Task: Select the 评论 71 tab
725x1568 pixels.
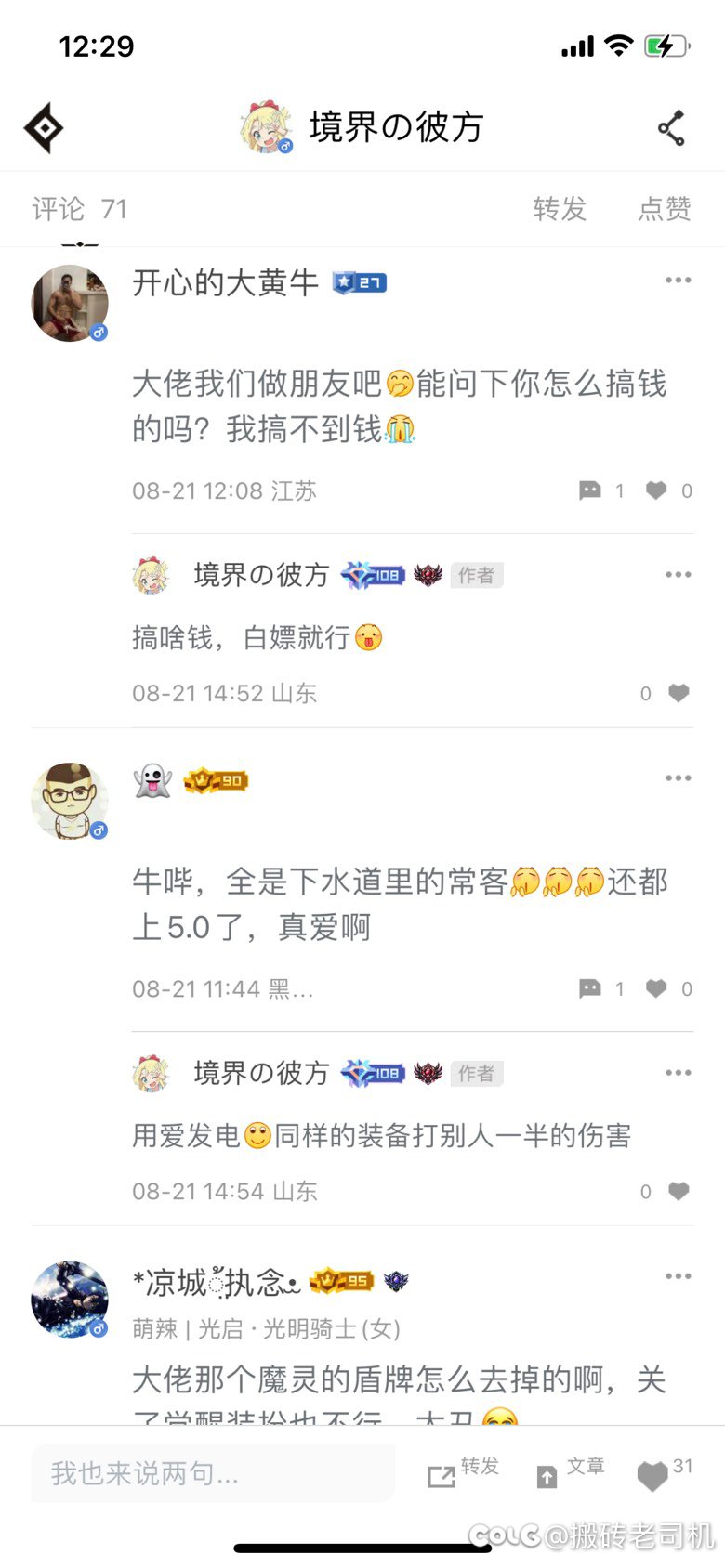Action: tap(79, 209)
